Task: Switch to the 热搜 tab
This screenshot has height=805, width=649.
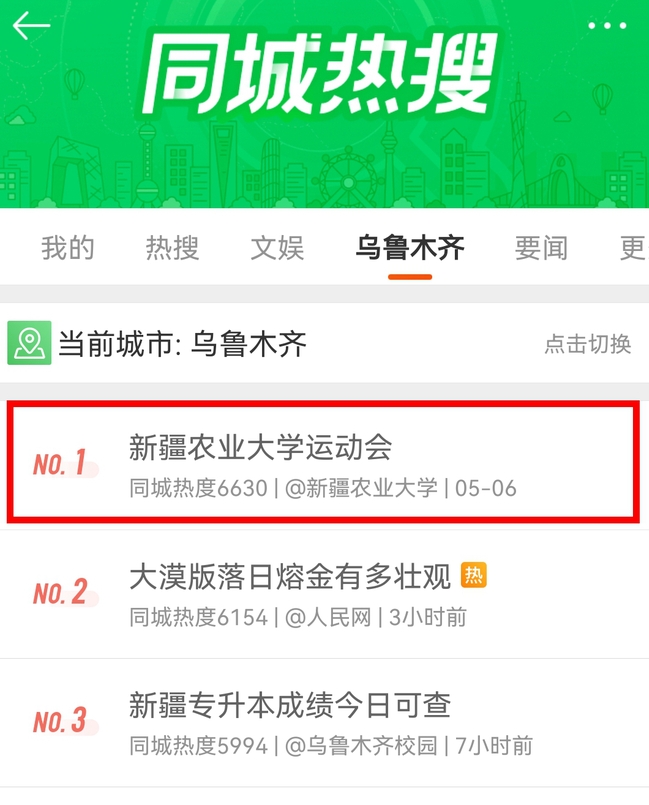Action: pos(172,247)
